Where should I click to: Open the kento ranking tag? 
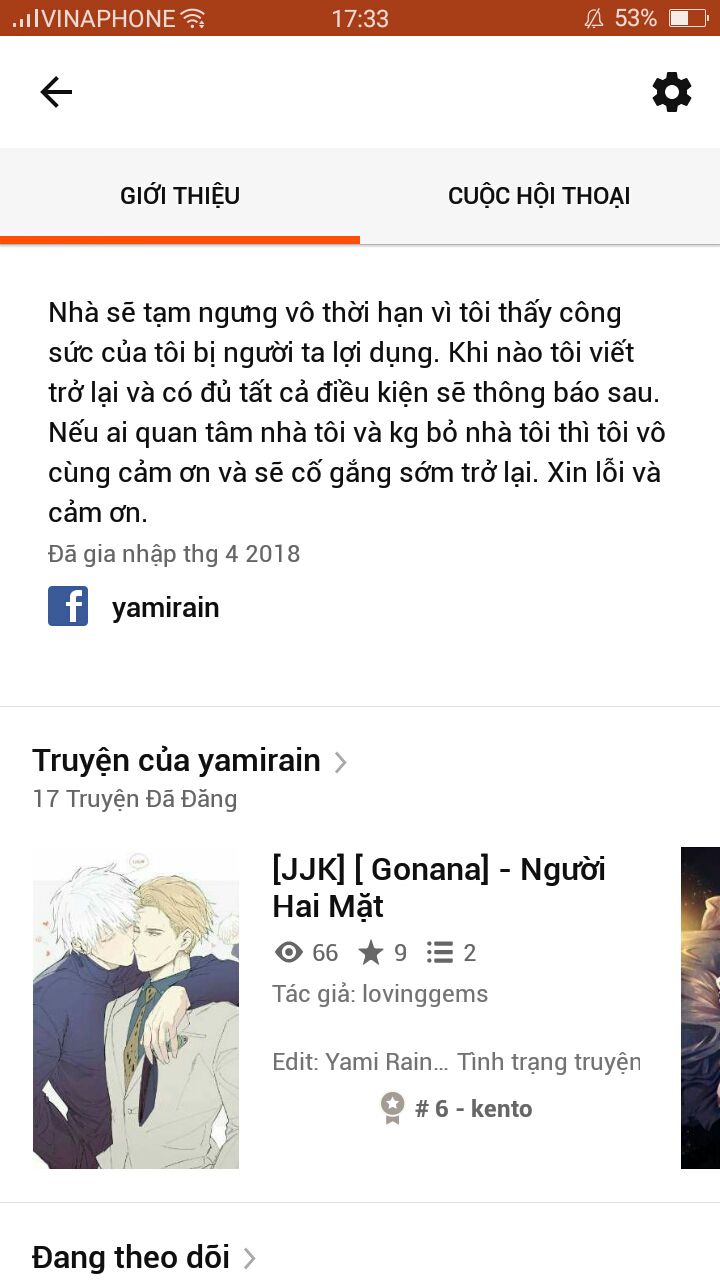[456, 1108]
